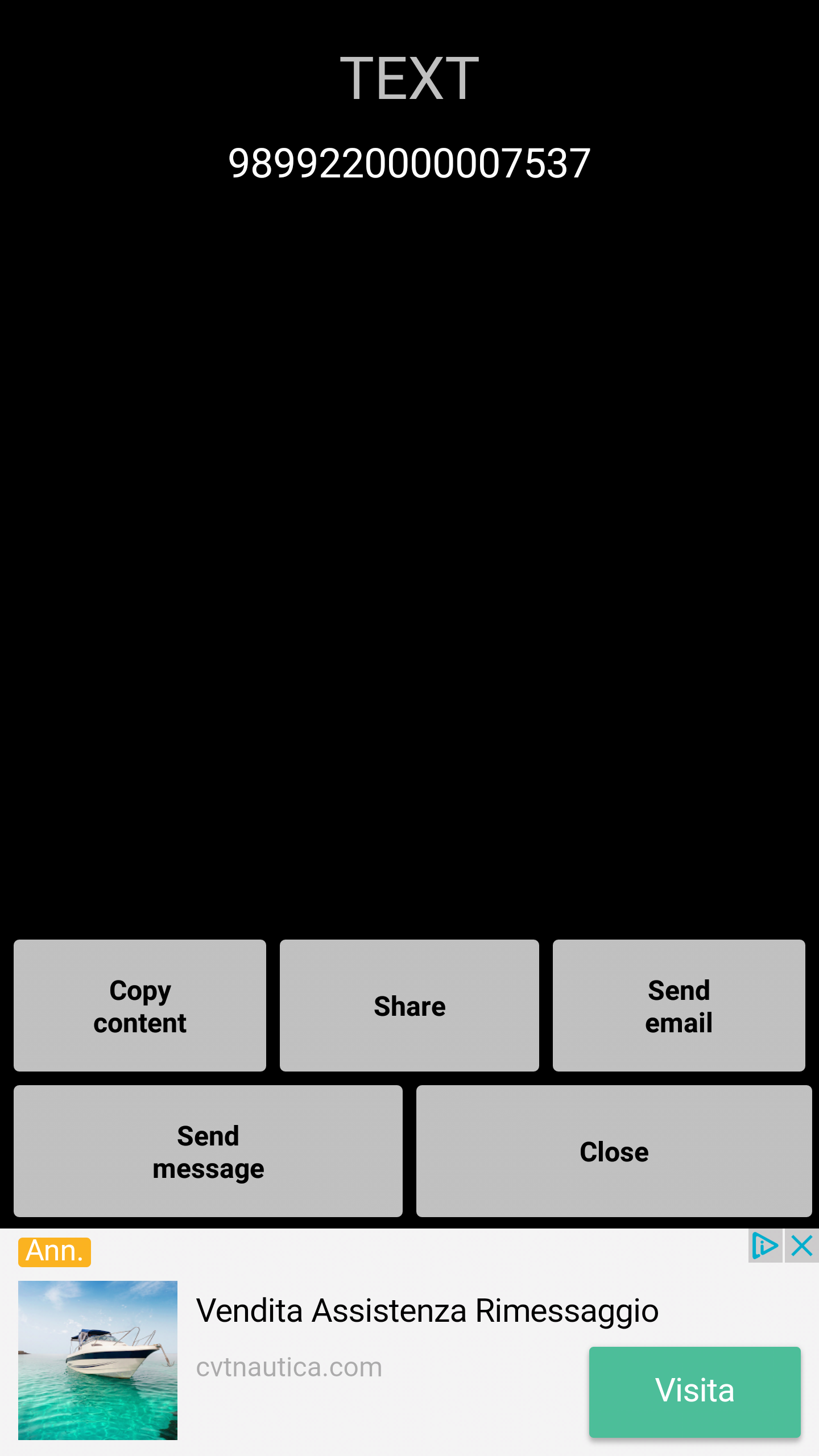The width and height of the screenshot is (819, 1456).
Task: Open the boat ad image
Action: point(98,1360)
